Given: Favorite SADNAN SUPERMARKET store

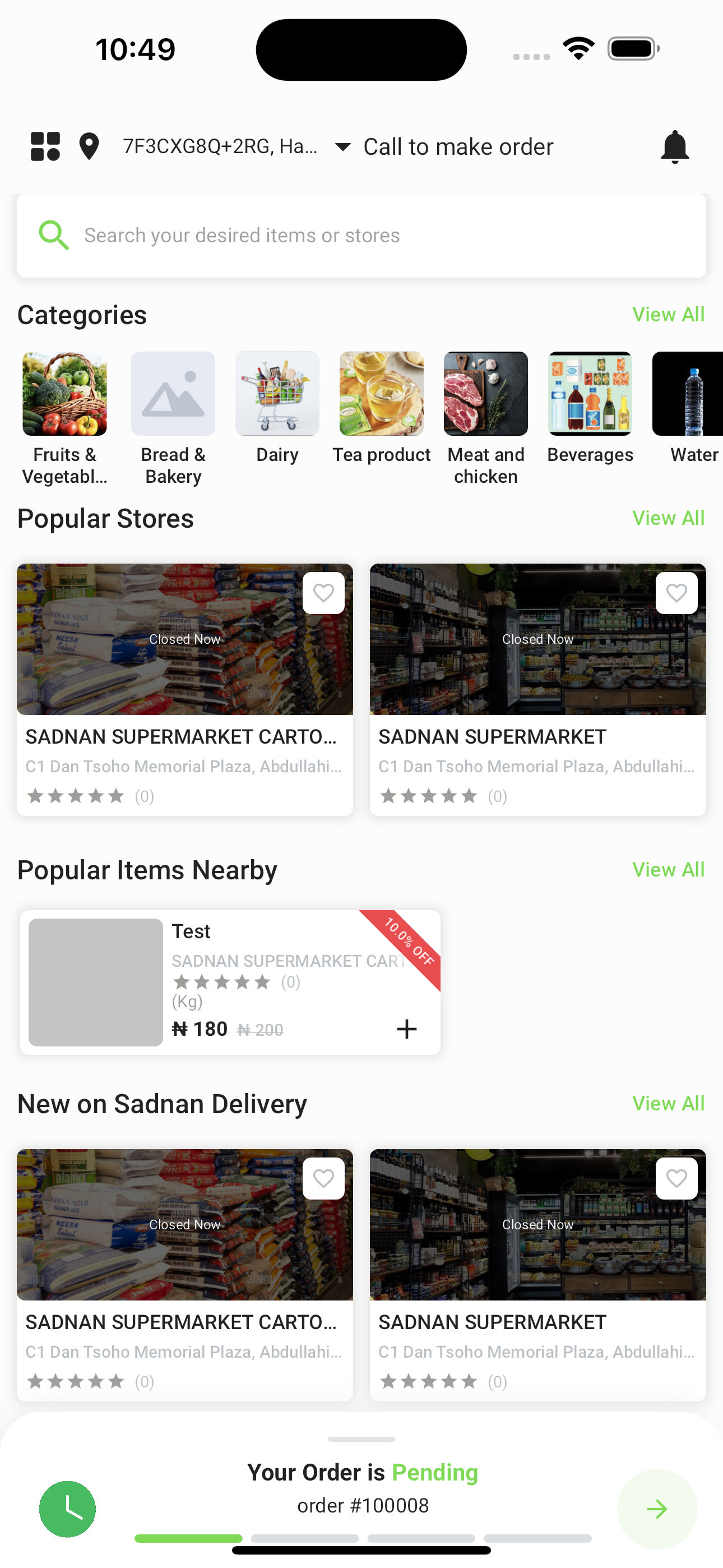Looking at the screenshot, I should (x=676, y=592).
